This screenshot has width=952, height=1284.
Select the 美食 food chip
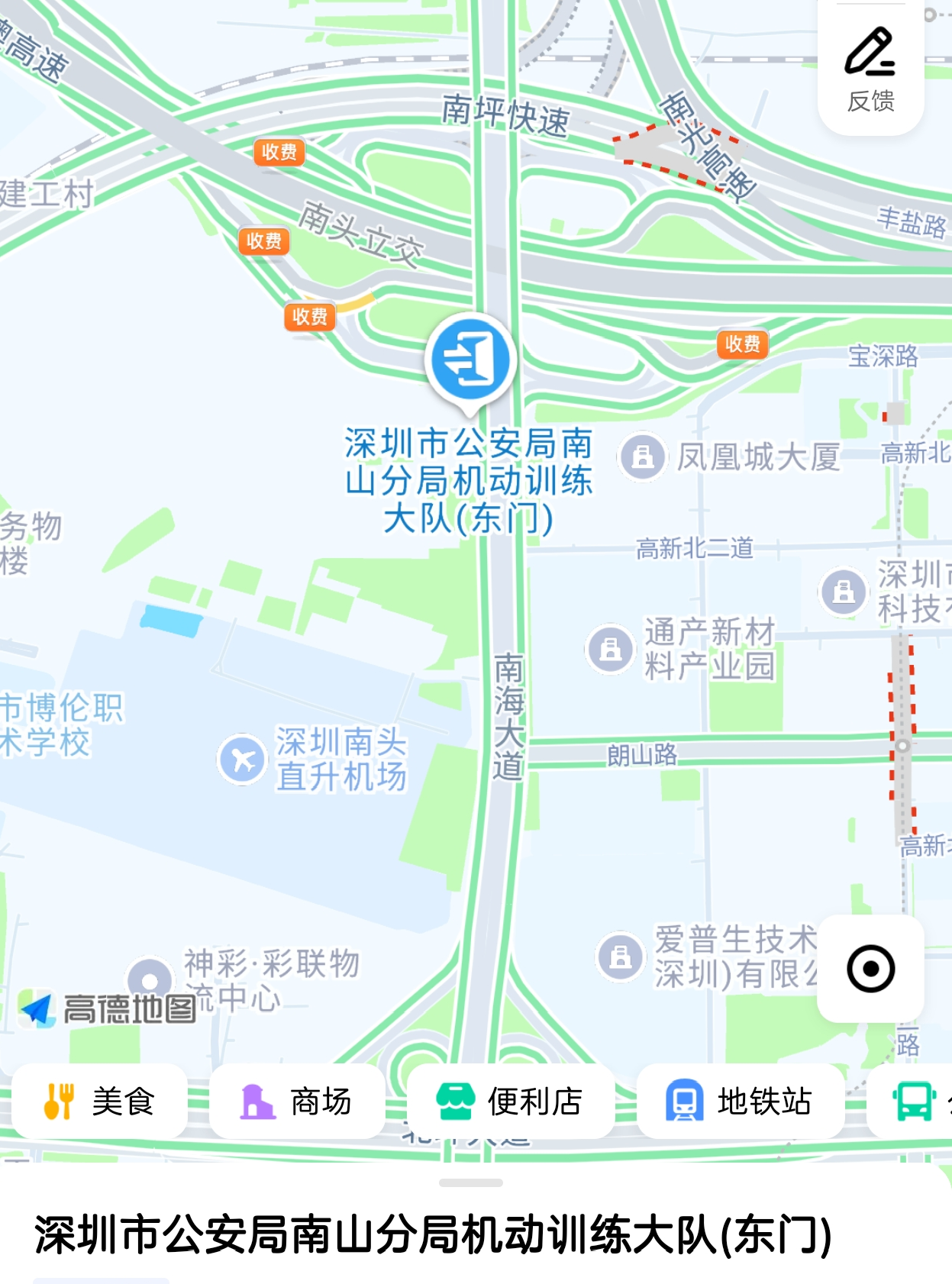100,1102
